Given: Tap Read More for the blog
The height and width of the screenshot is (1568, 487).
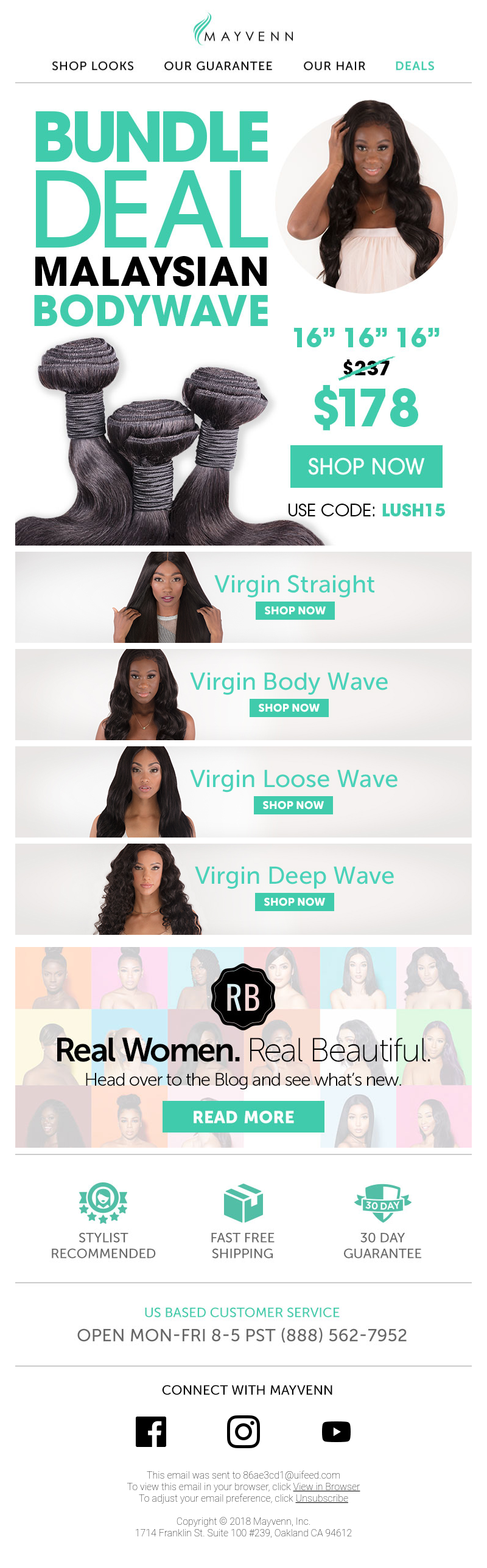Looking at the screenshot, I should coord(243,1117).
